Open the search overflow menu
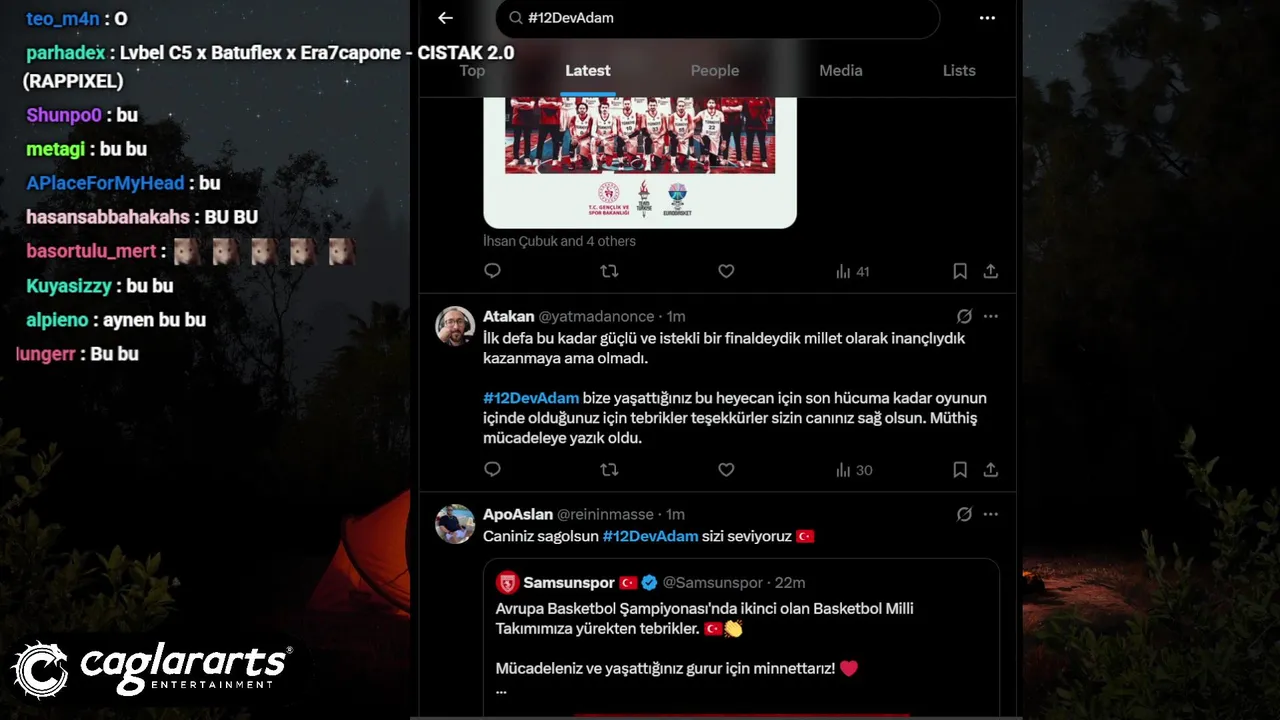The image size is (1280, 720). click(x=987, y=18)
